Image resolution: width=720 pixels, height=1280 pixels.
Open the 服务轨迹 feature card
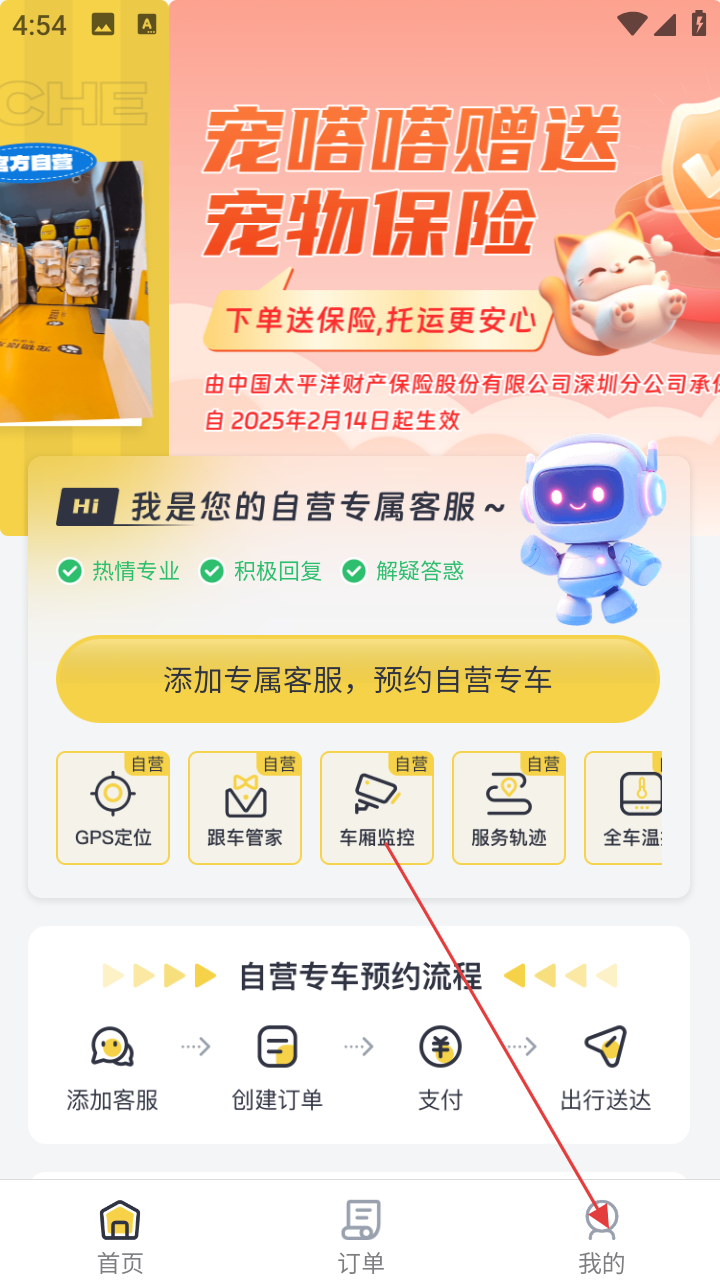[509, 808]
